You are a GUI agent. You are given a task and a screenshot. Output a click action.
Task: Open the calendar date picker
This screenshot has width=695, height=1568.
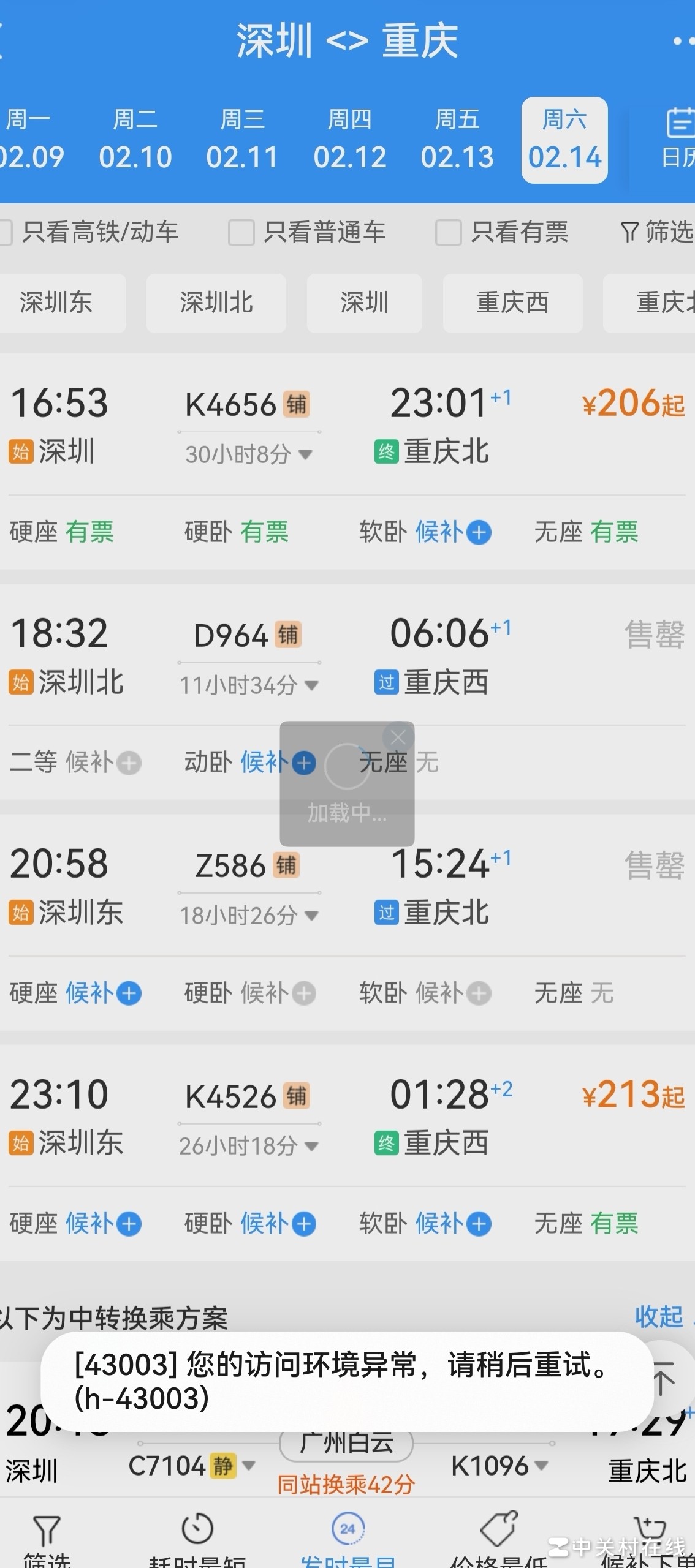click(678, 140)
